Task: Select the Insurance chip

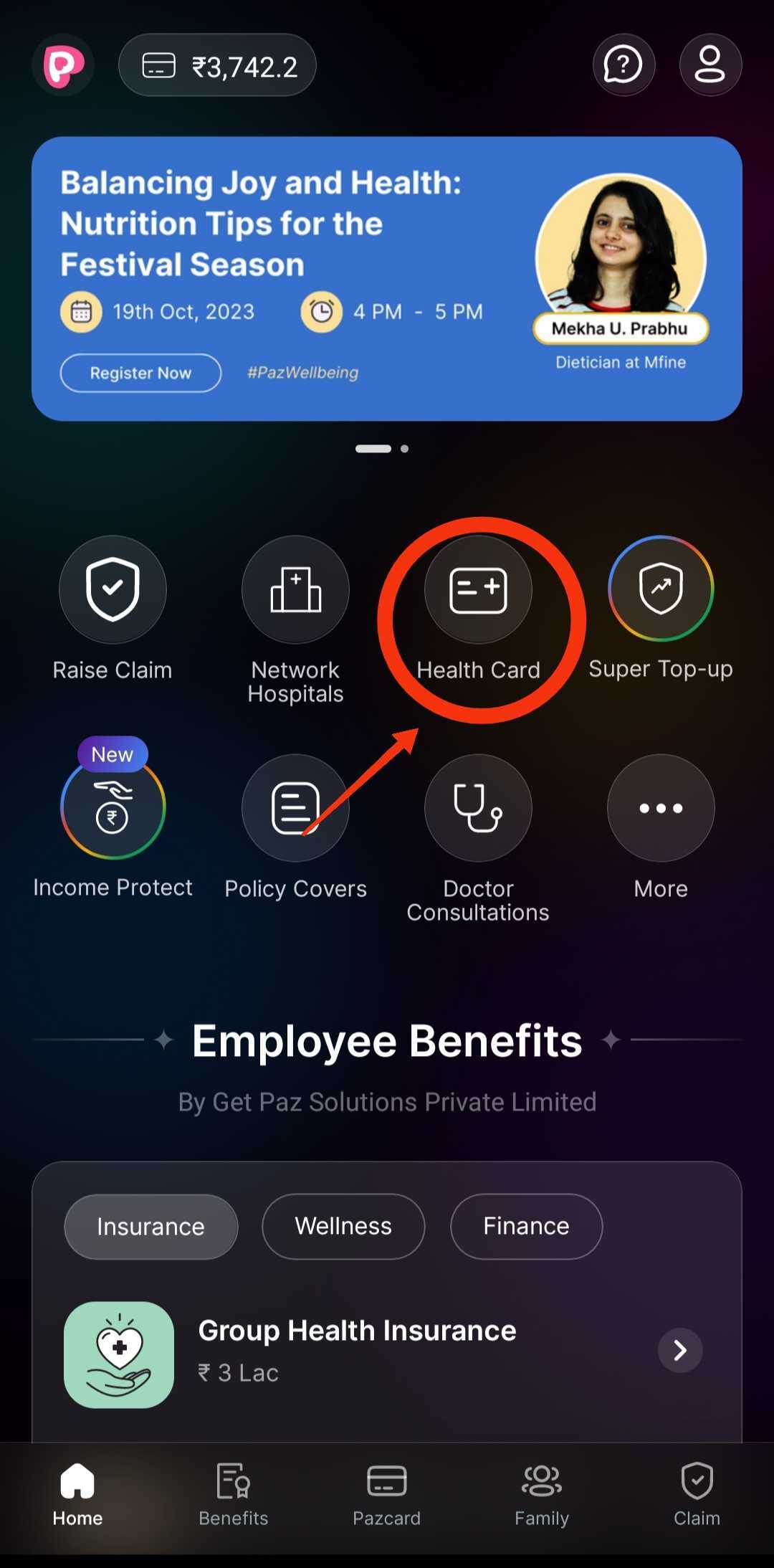Action: (150, 1227)
